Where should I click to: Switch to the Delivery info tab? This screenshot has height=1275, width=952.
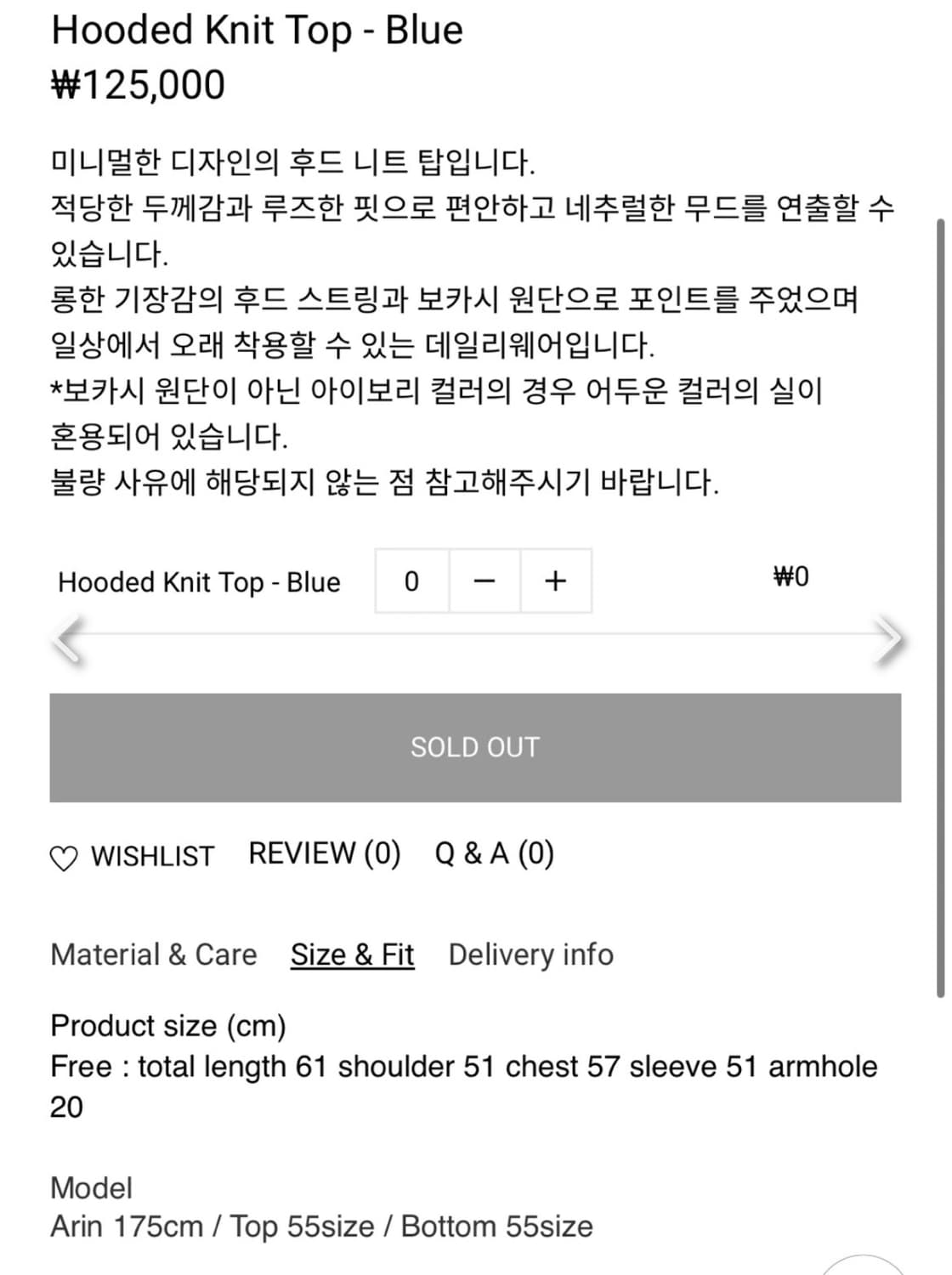click(x=530, y=954)
